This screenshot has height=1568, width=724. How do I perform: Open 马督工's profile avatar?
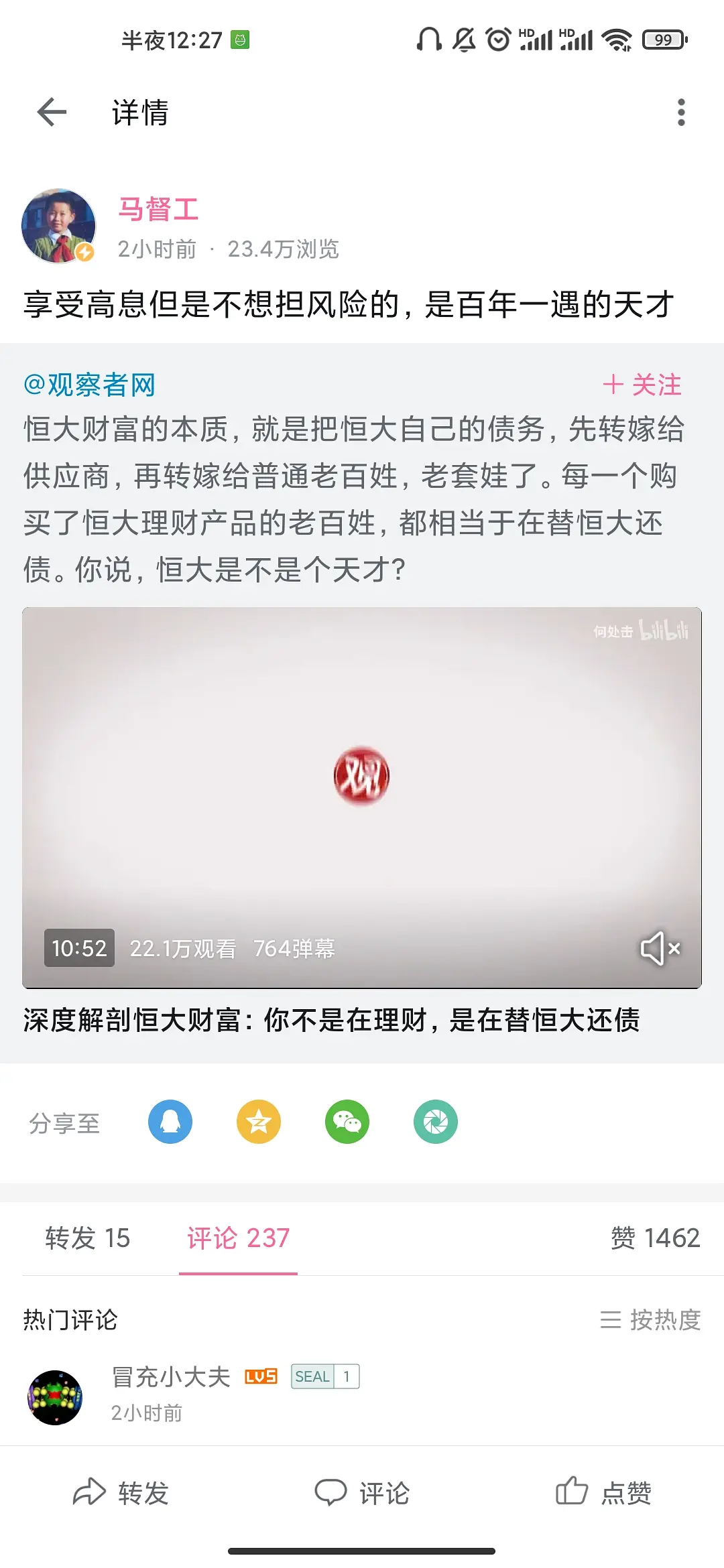58,226
